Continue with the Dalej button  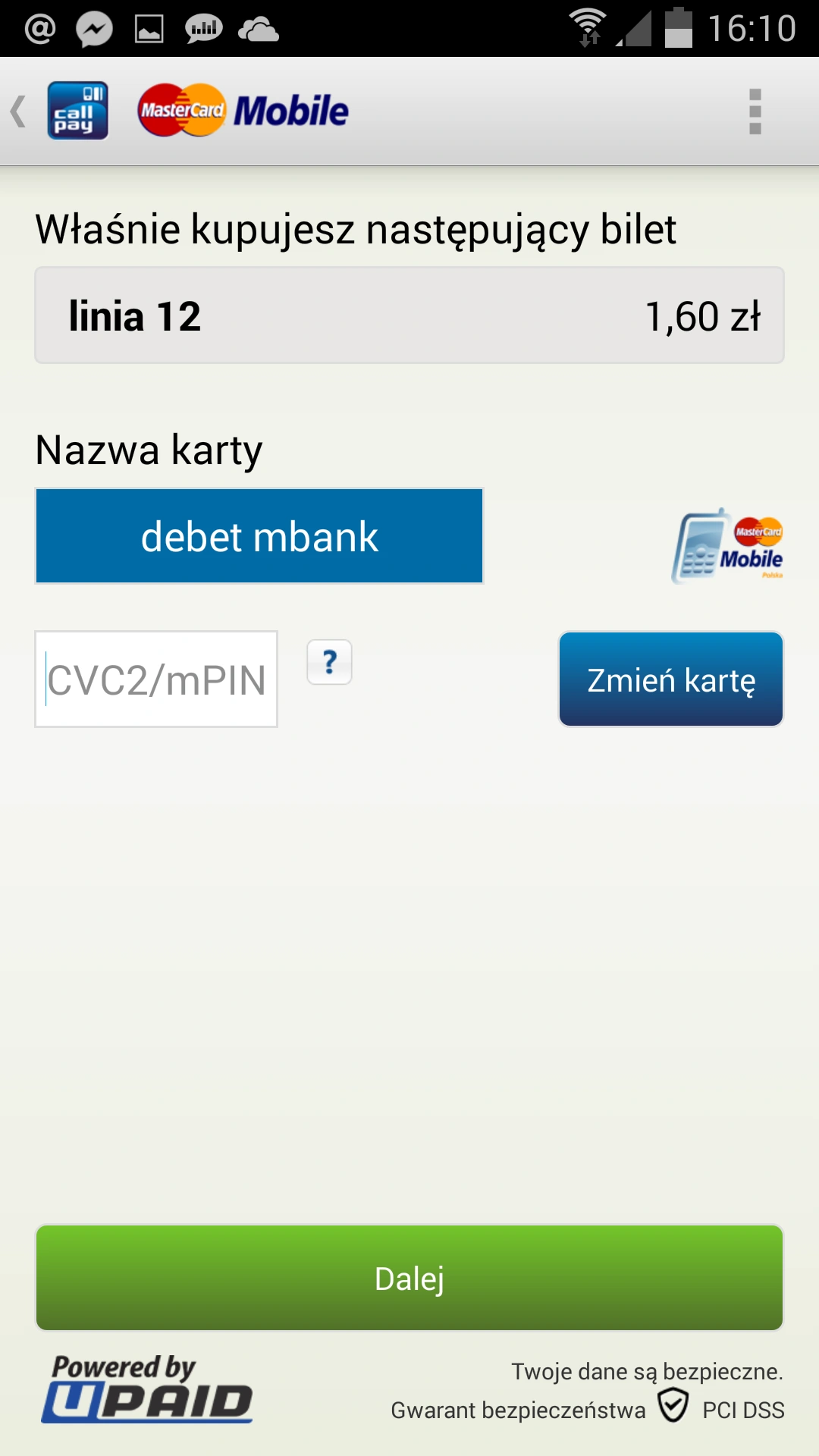[409, 1278]
